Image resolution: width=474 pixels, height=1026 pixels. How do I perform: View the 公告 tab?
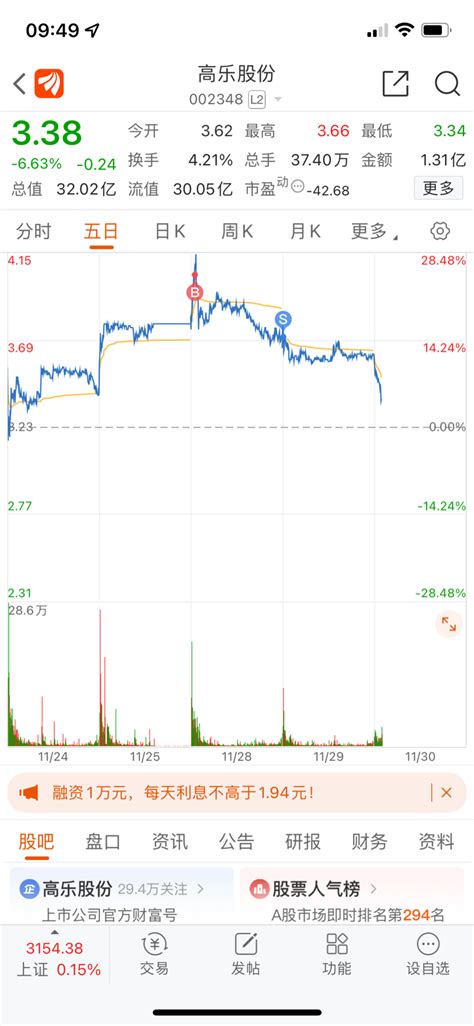coord(236,841)
